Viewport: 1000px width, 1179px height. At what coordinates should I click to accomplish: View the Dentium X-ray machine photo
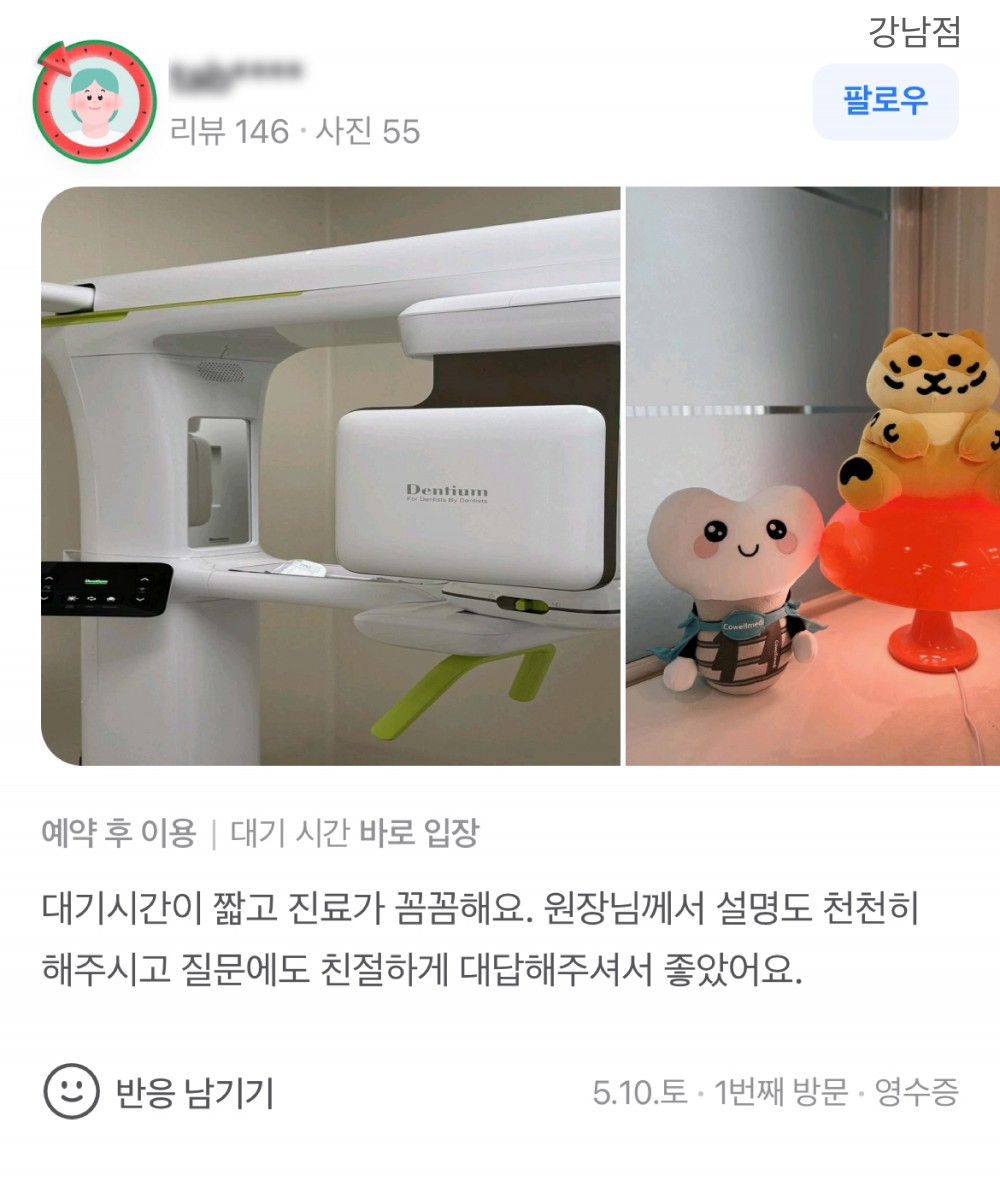pyautogui.click(x=330, y=476)
